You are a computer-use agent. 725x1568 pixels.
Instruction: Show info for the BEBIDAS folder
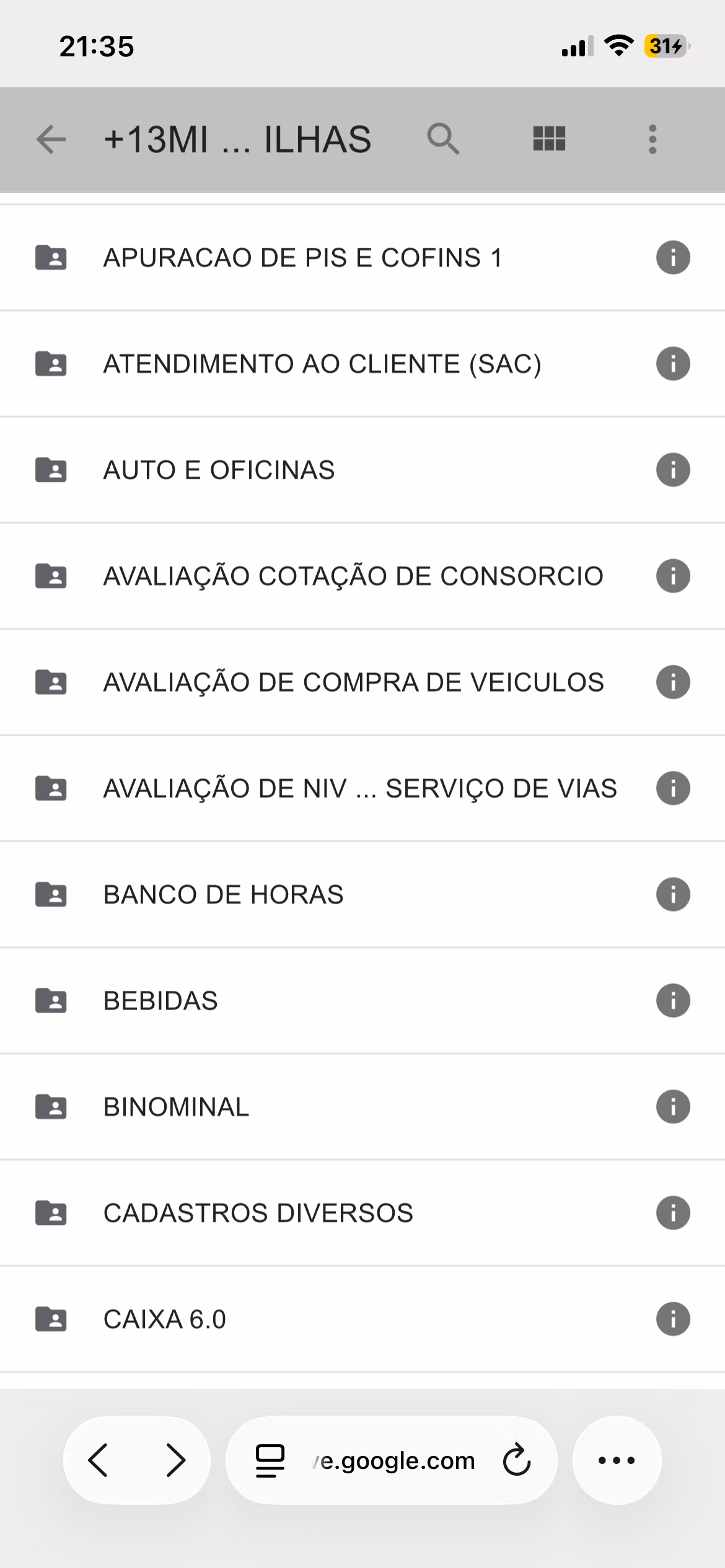click(673, 1001)
